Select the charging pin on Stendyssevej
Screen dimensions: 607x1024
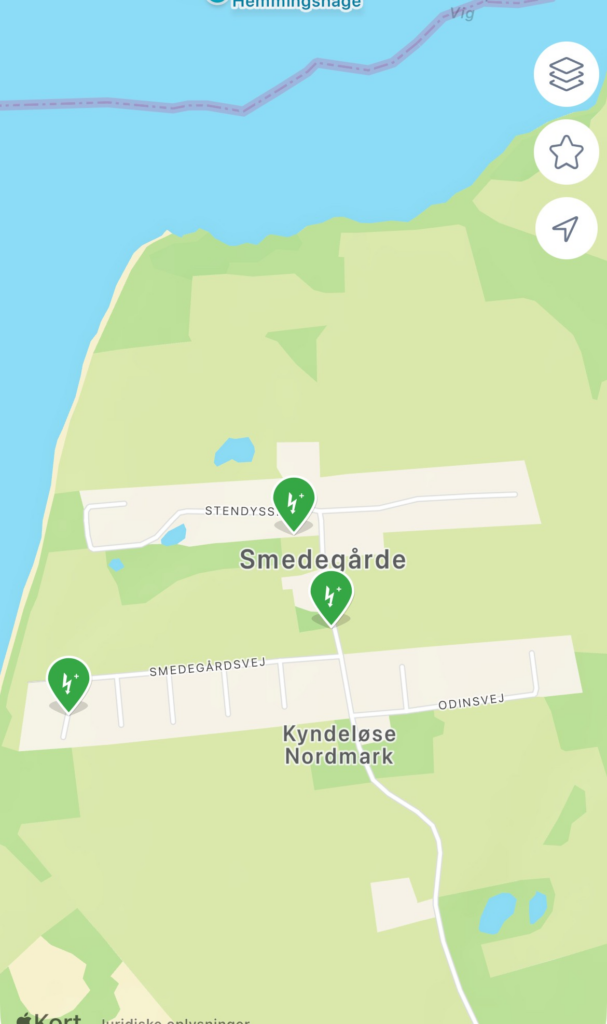point(294,501)
